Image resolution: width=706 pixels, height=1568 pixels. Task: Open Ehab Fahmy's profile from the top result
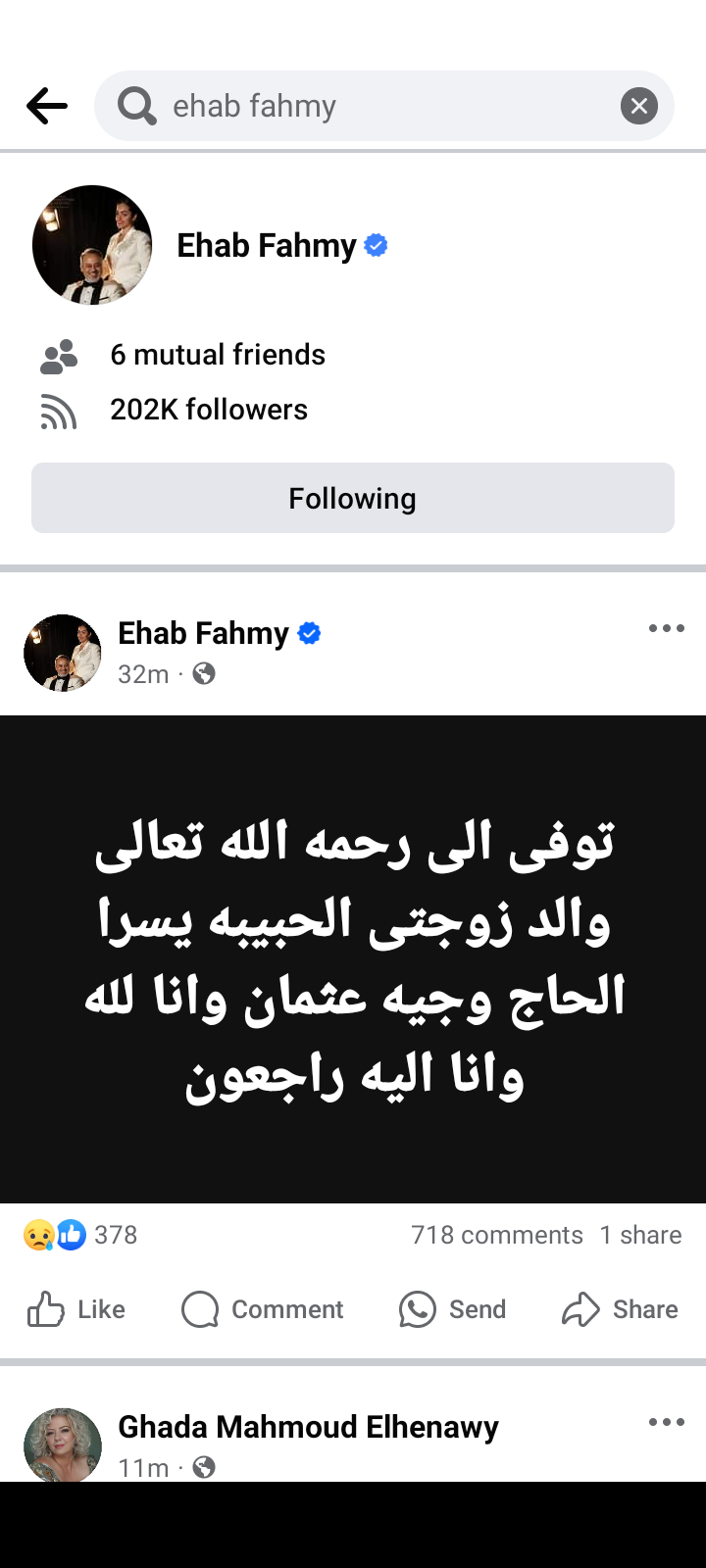[x=266, y=245]
